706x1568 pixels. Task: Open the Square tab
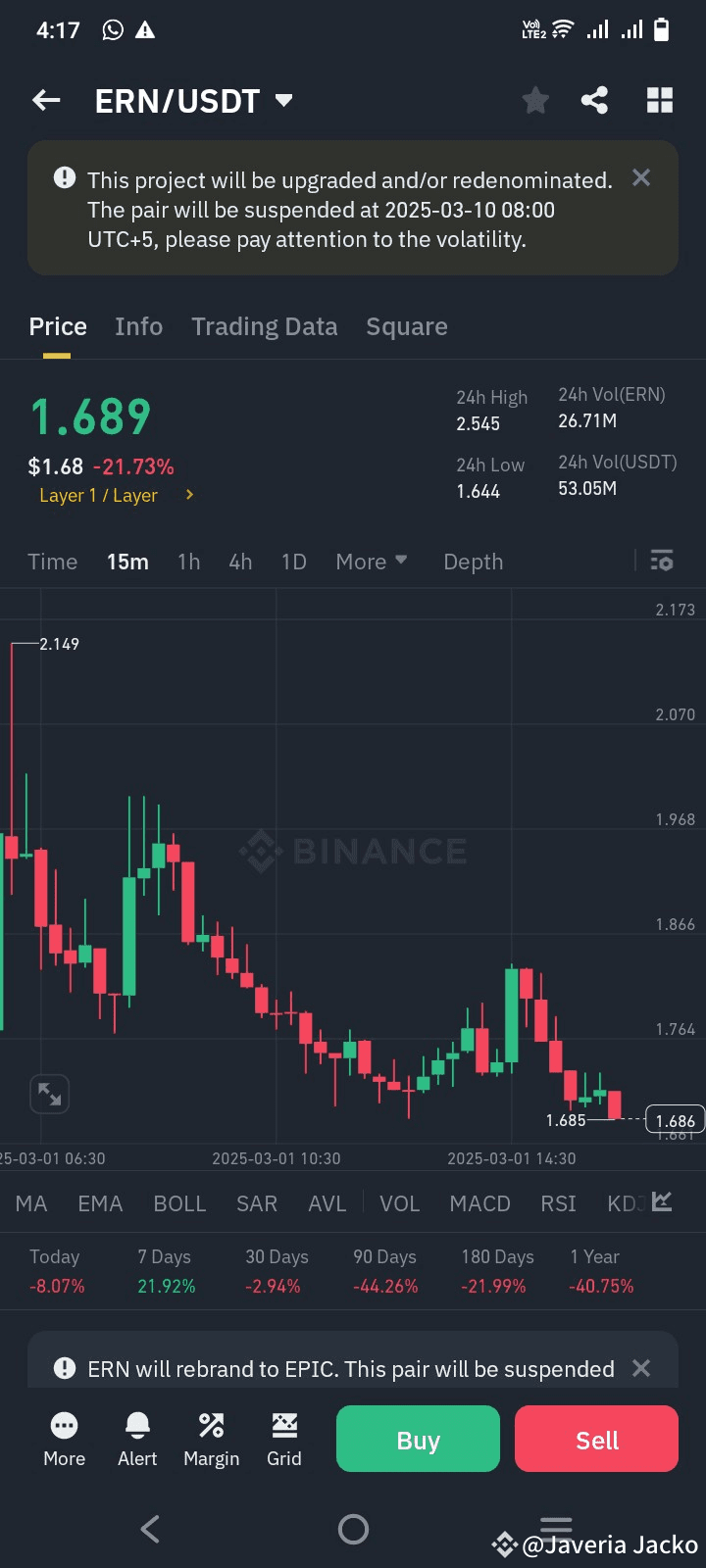pyautogui.click(x=406, y=326)
